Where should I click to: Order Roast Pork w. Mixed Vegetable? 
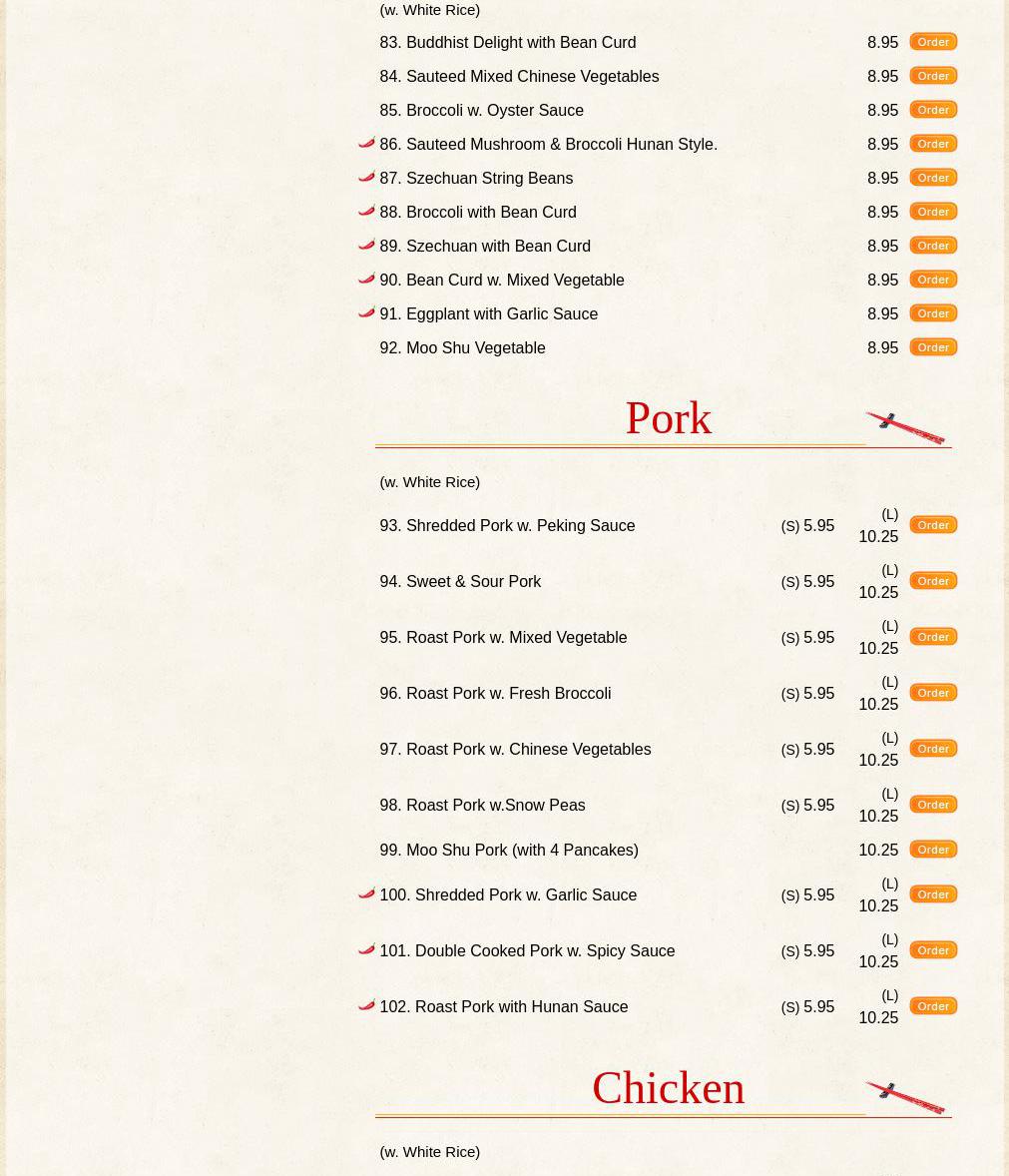tap(933, 637)
